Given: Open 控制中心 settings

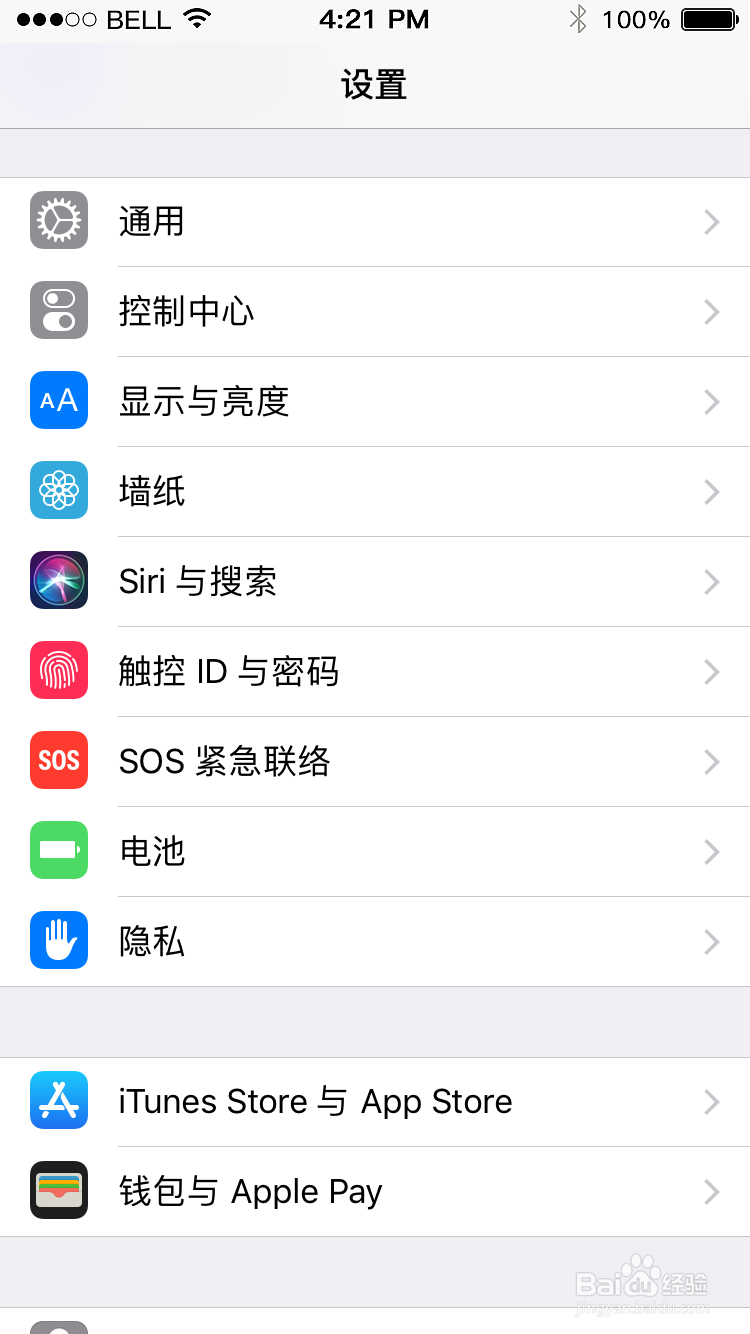Looking at the screenshot, I should [x=375, y=312].
